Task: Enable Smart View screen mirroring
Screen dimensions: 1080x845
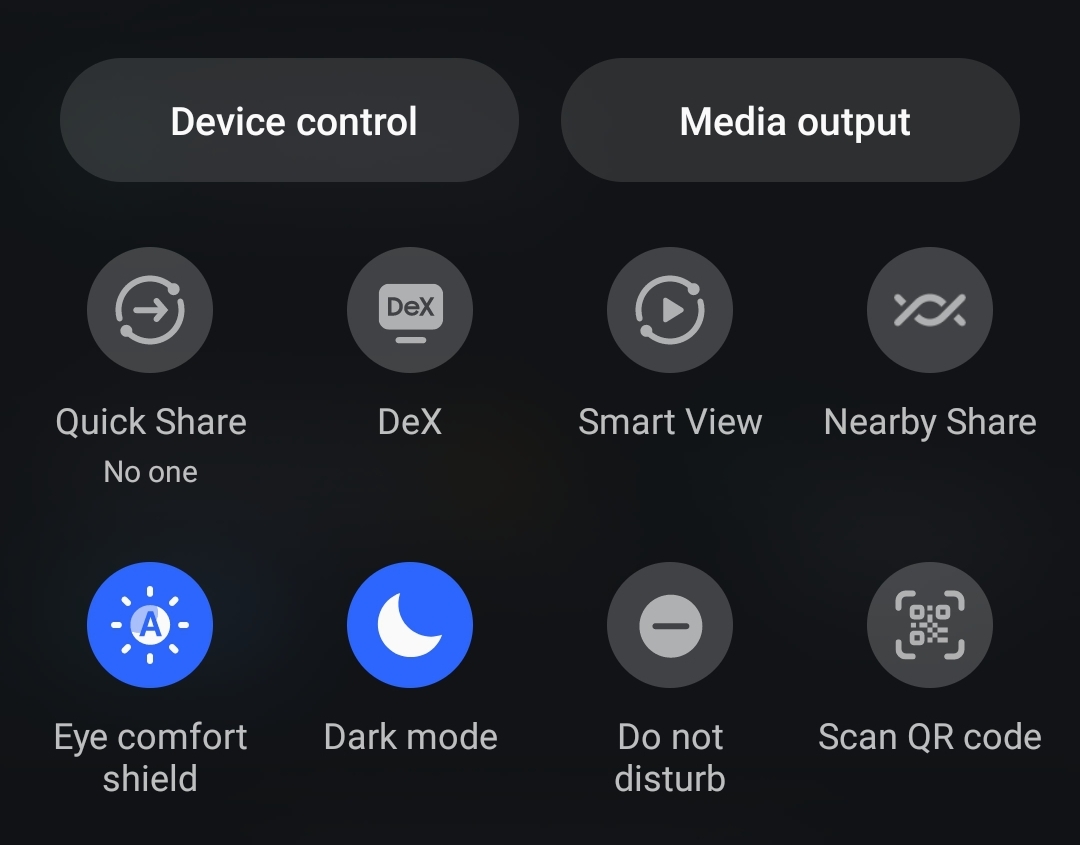Action: [x=670, y=310]
